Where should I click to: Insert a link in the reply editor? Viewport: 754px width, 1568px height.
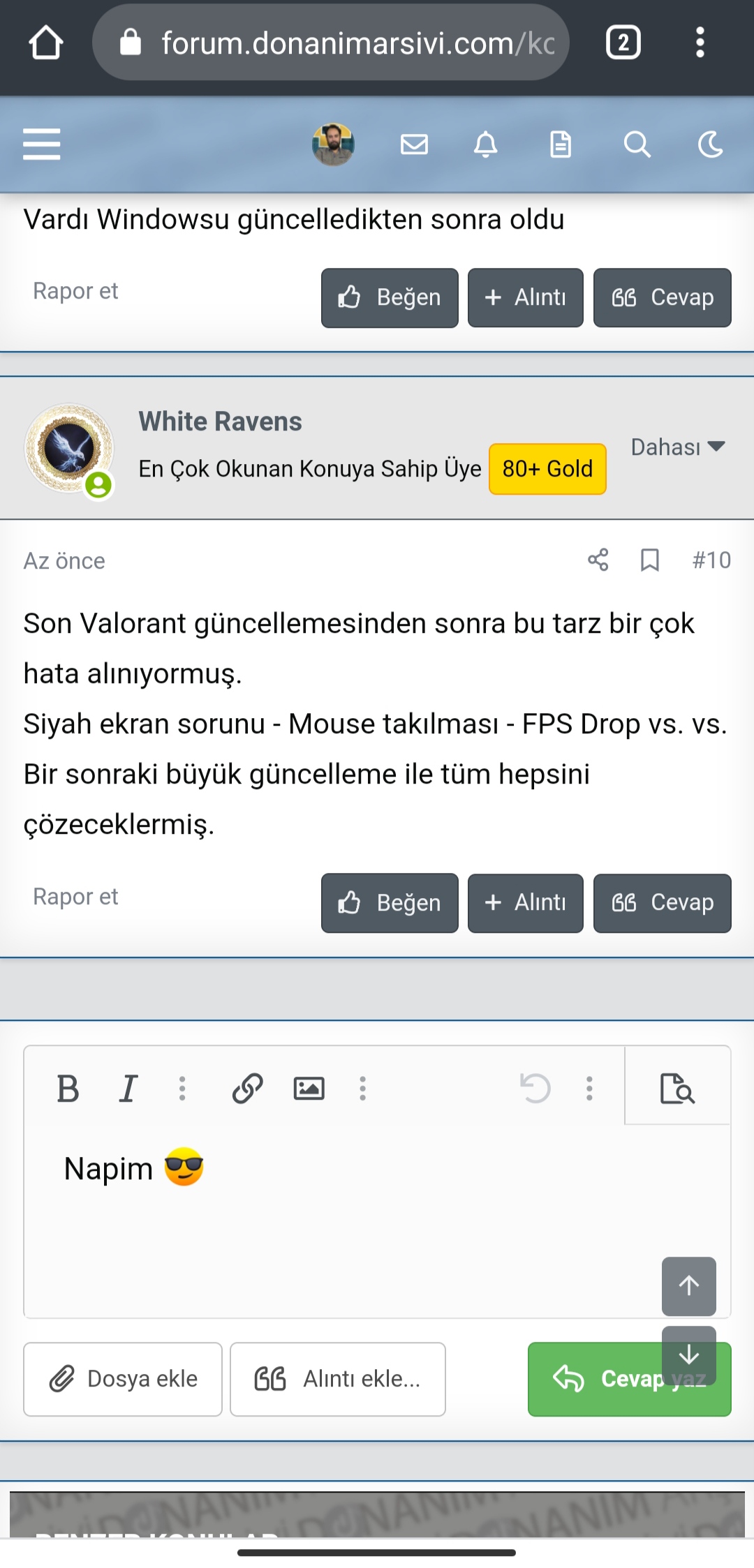[x=247, y=1089]
